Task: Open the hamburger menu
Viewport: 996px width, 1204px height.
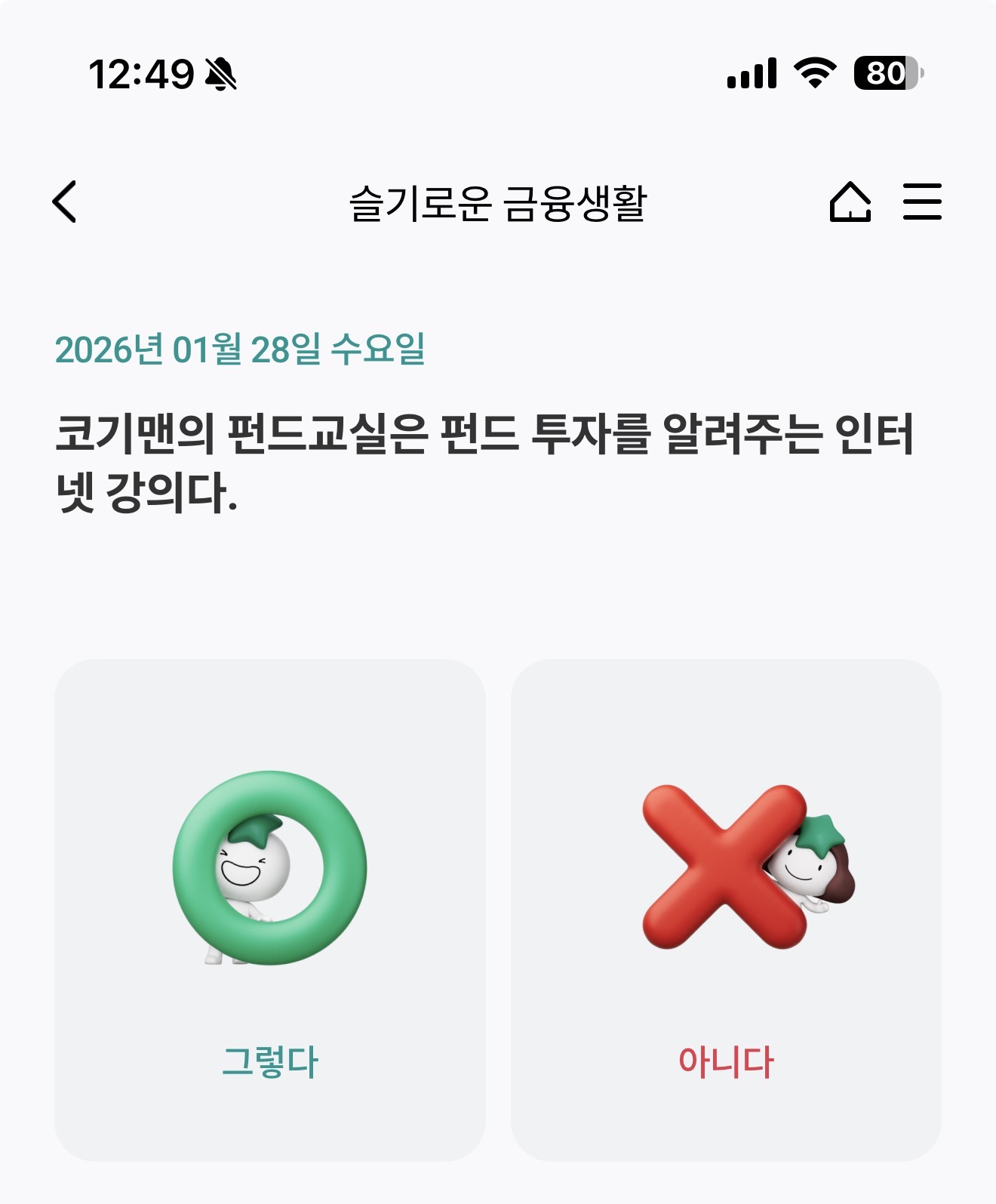Action: (x=922, y=202)
